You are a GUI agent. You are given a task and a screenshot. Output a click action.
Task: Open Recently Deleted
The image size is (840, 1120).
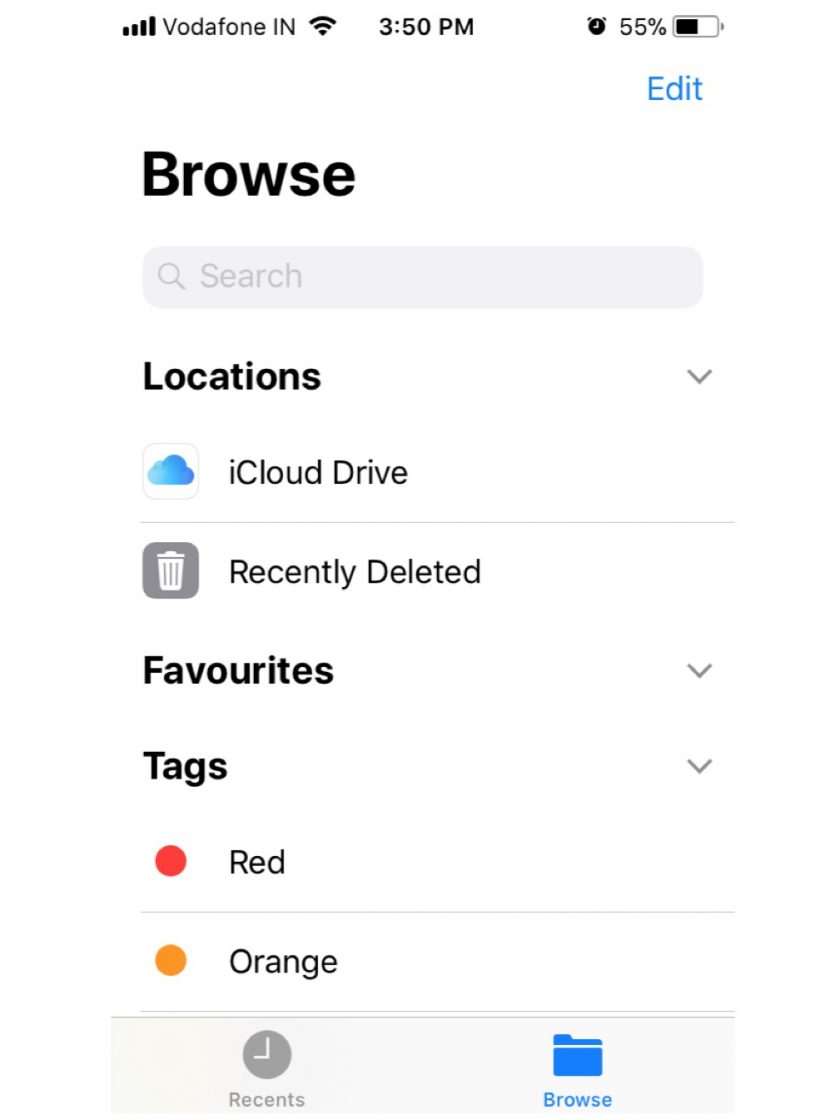[x=354, y=572]
